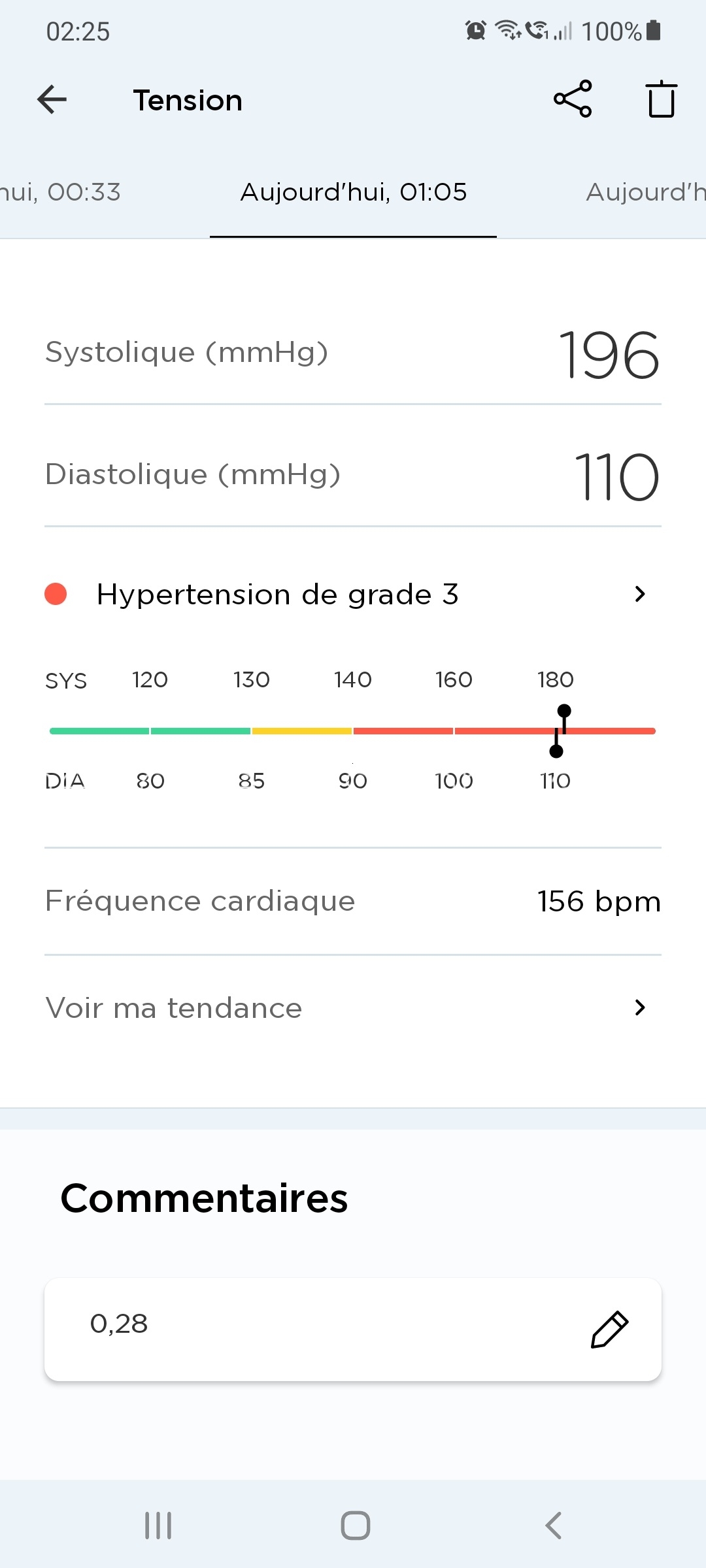Tap the system home button

[356, 1526]
